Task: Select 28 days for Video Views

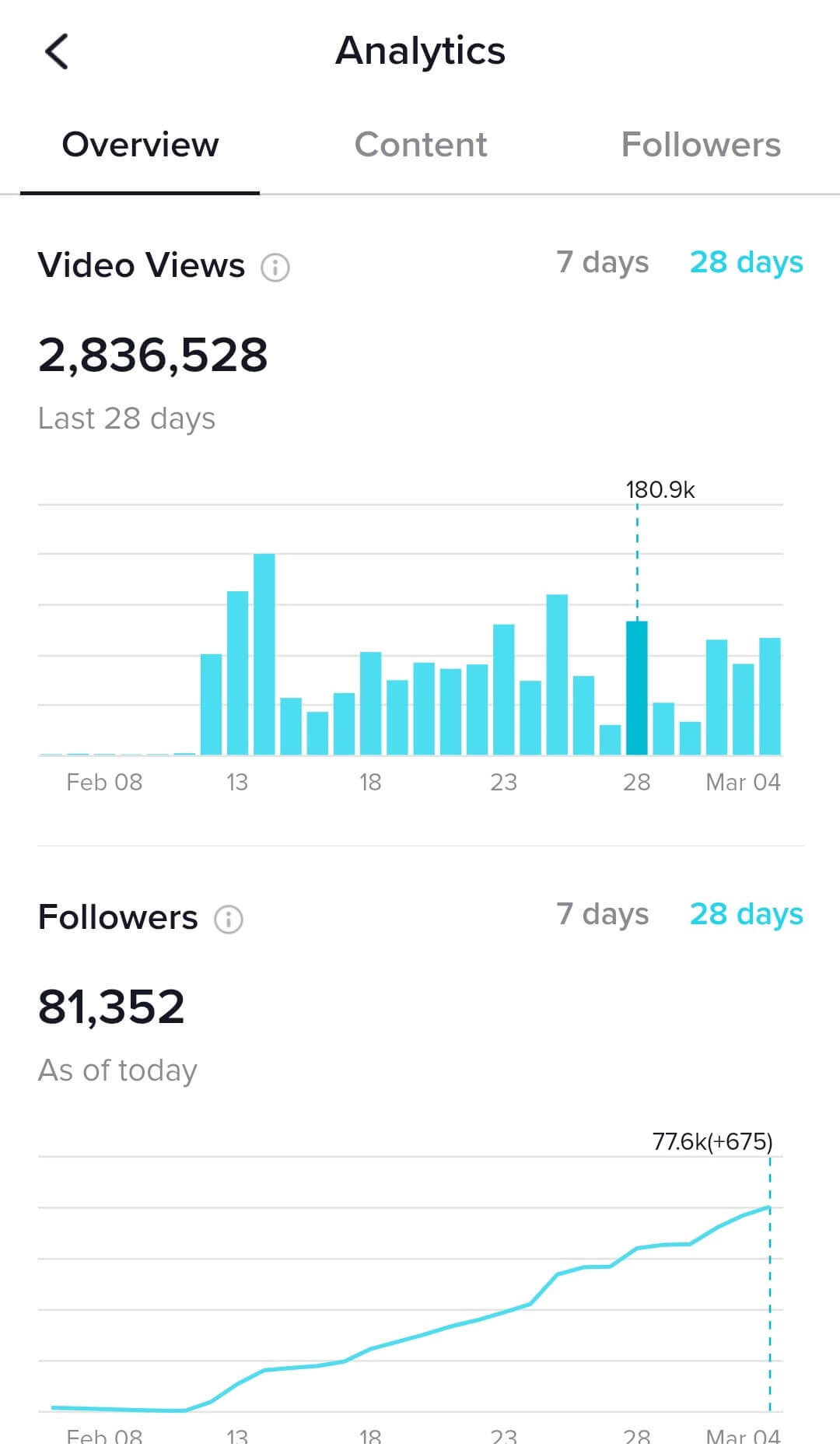Action: point(746,262)
